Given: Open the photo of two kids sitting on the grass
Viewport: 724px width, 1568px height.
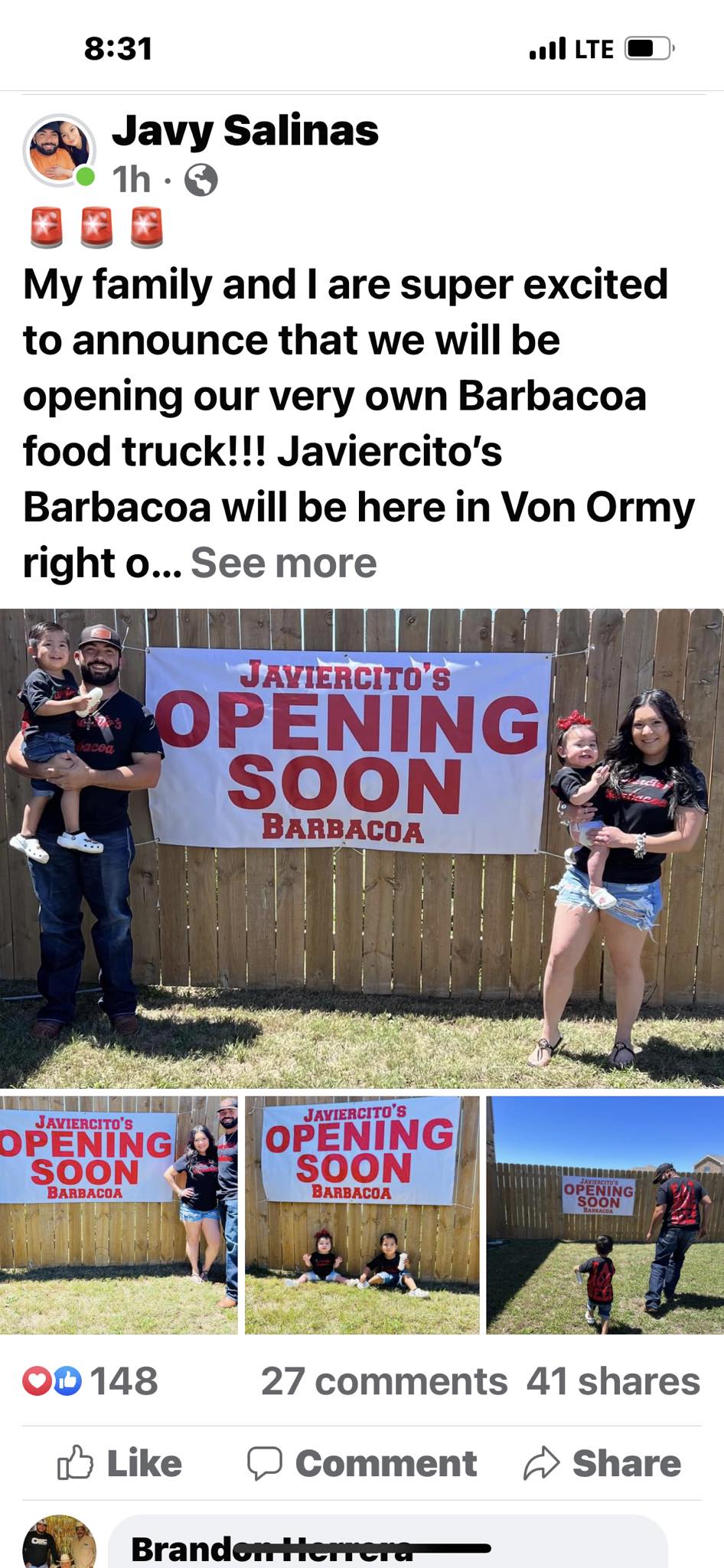Looking at the screenshot, I should (362, 1215).
